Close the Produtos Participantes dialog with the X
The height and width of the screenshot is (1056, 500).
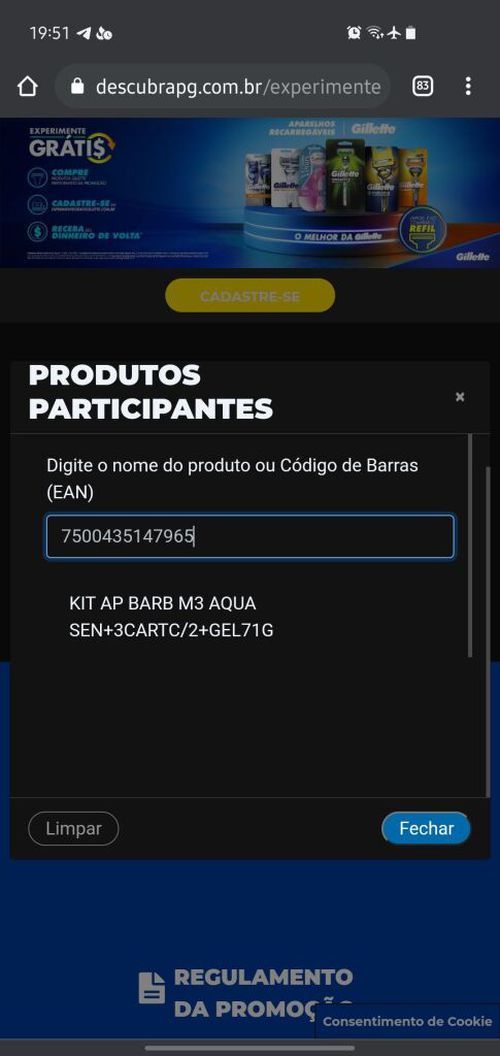coord(460,397)
